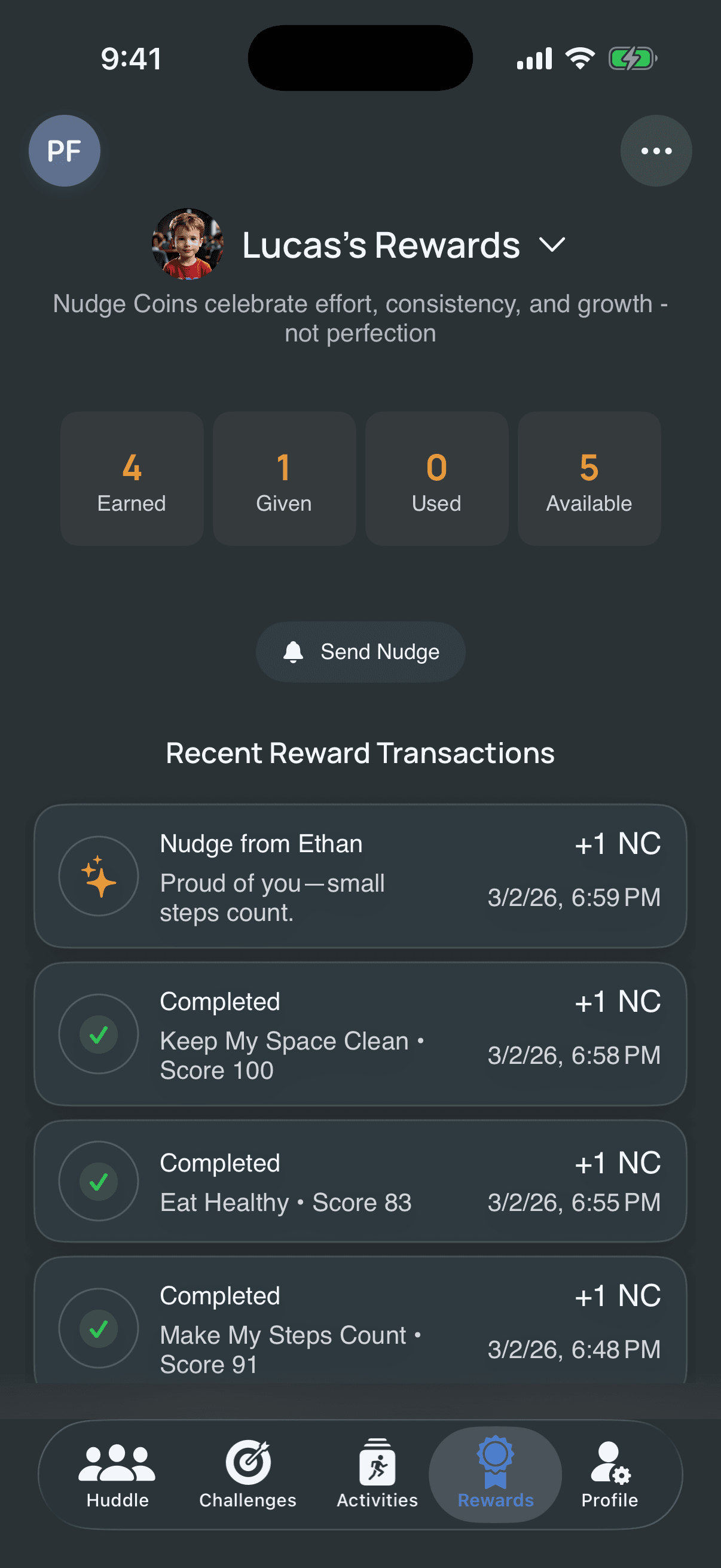Go to the Challenges tab
The height and width of the screenshot is (1568, 721).
pos(248,1474)
